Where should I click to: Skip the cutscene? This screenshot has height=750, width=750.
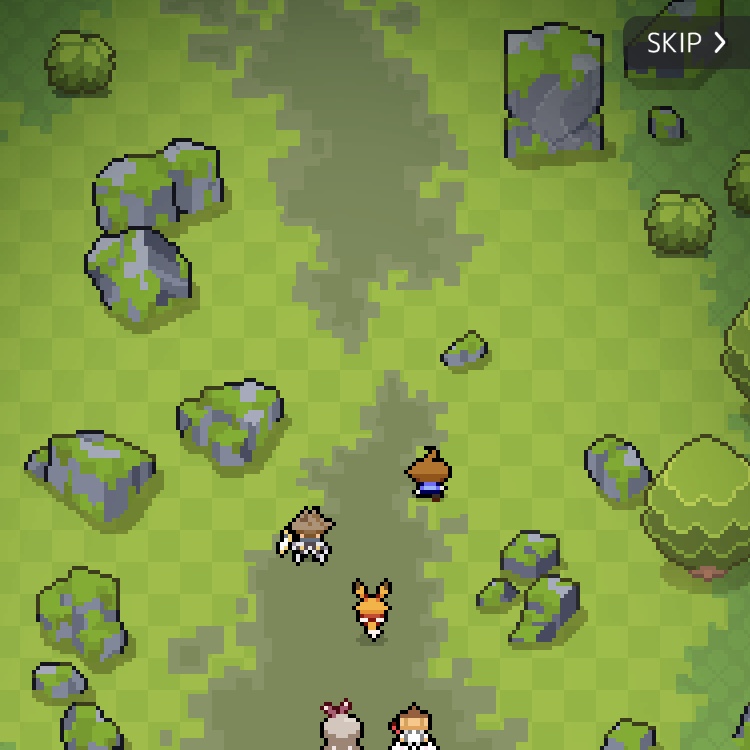pos(686,43)
